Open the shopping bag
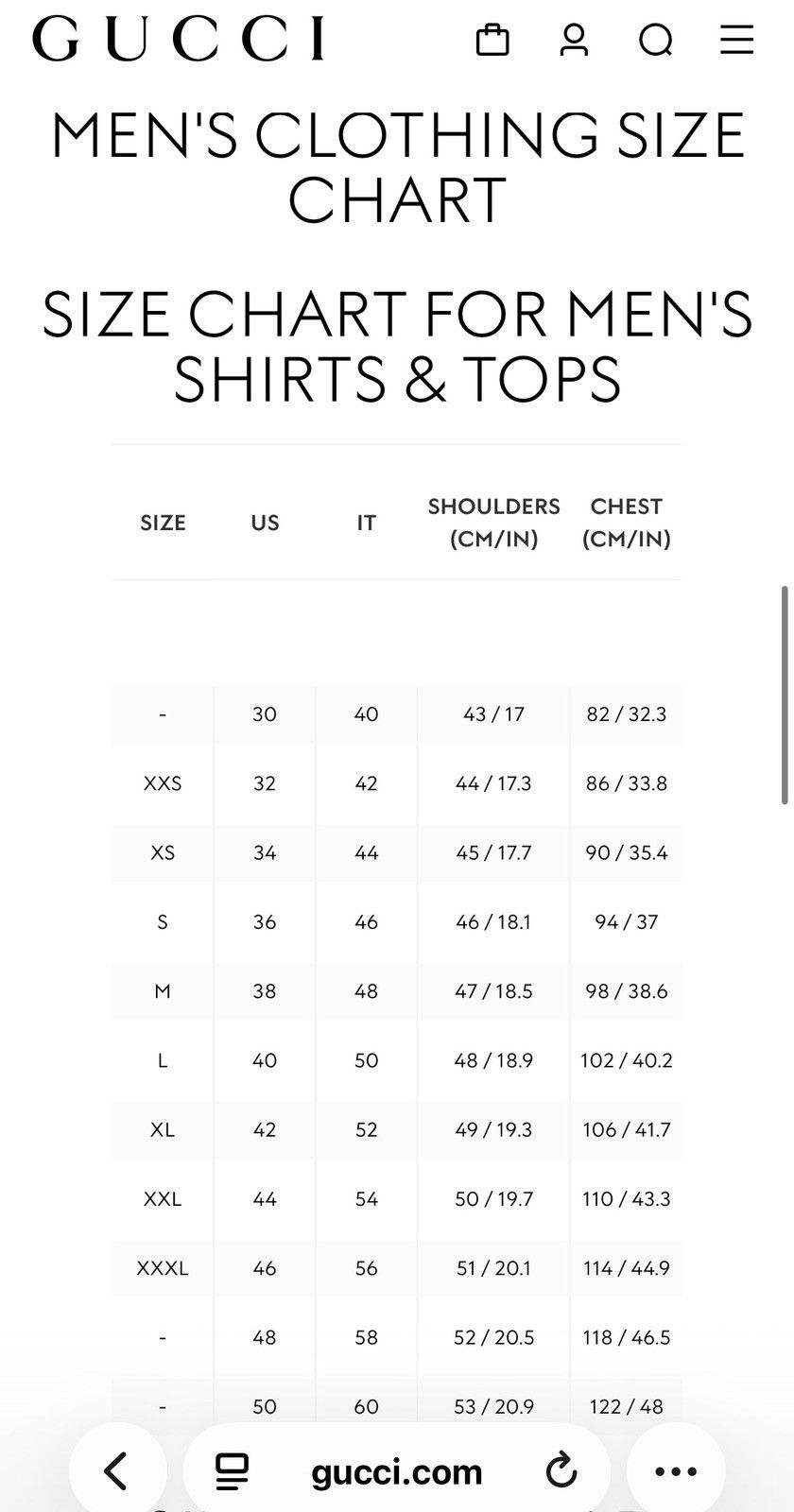 click(492, 40)
